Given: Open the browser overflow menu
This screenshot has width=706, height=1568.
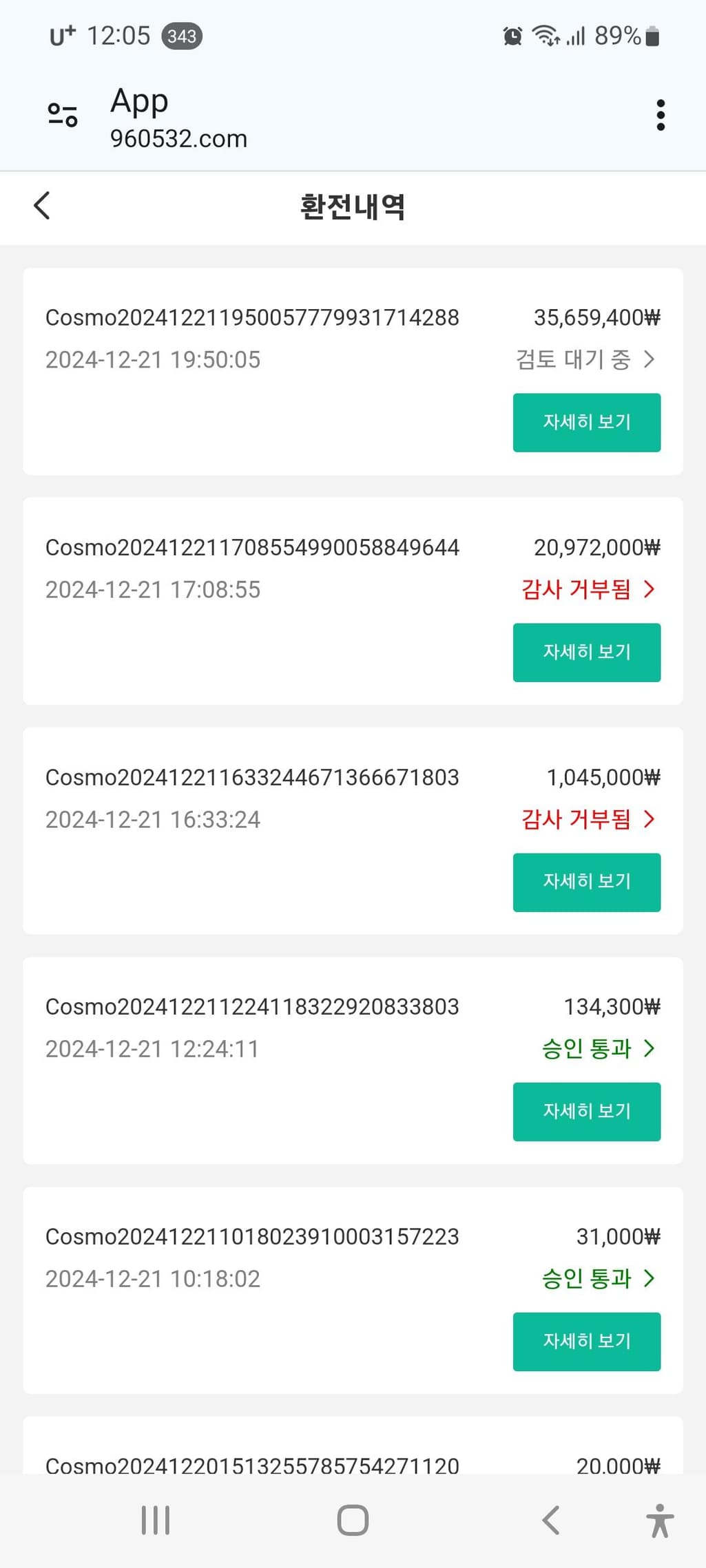Looking at the screenshot, I should [x=660, y=115].
